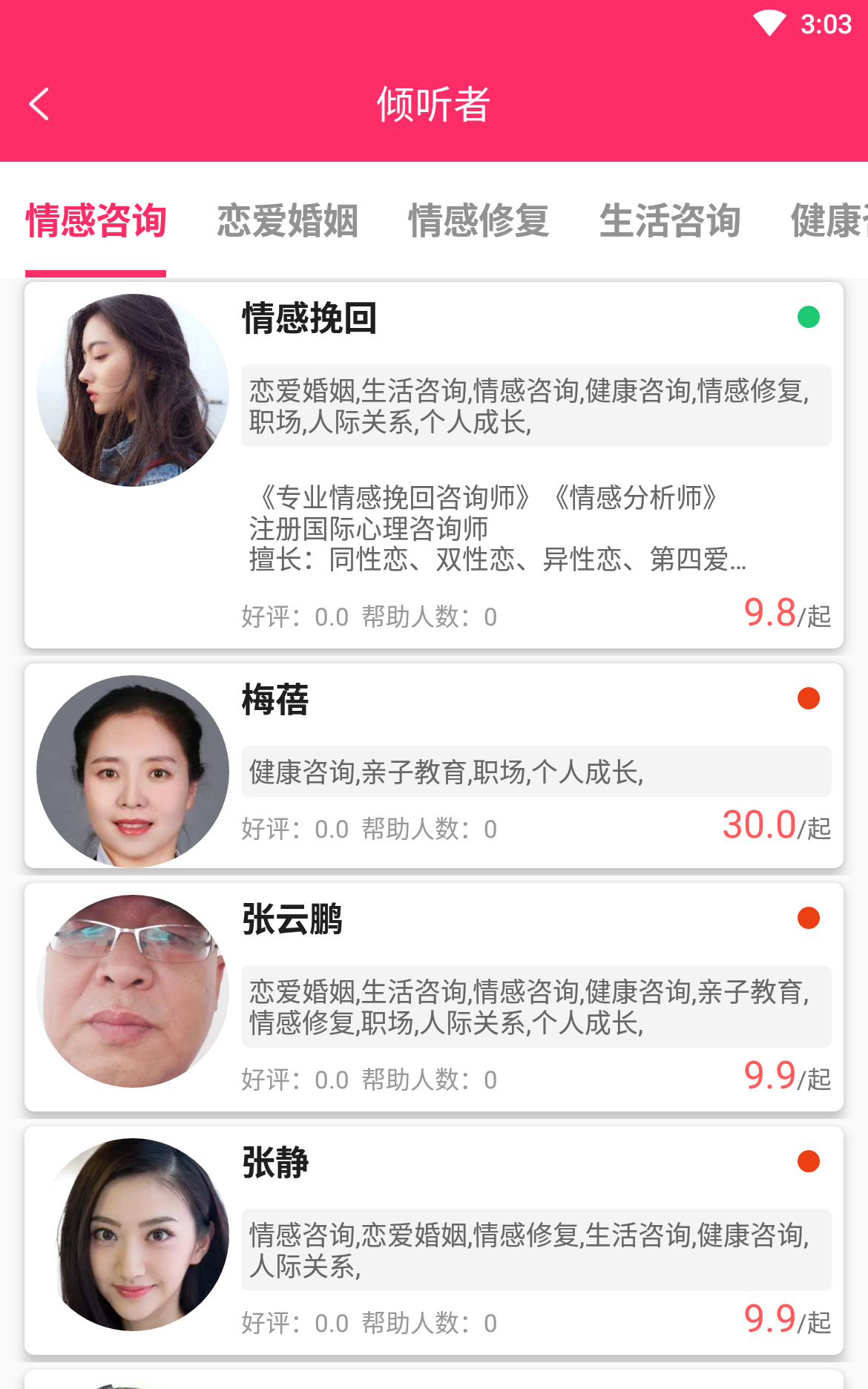
Task: Tap the 好评 rating on 张静's card
Action: tap(293, 1323)
